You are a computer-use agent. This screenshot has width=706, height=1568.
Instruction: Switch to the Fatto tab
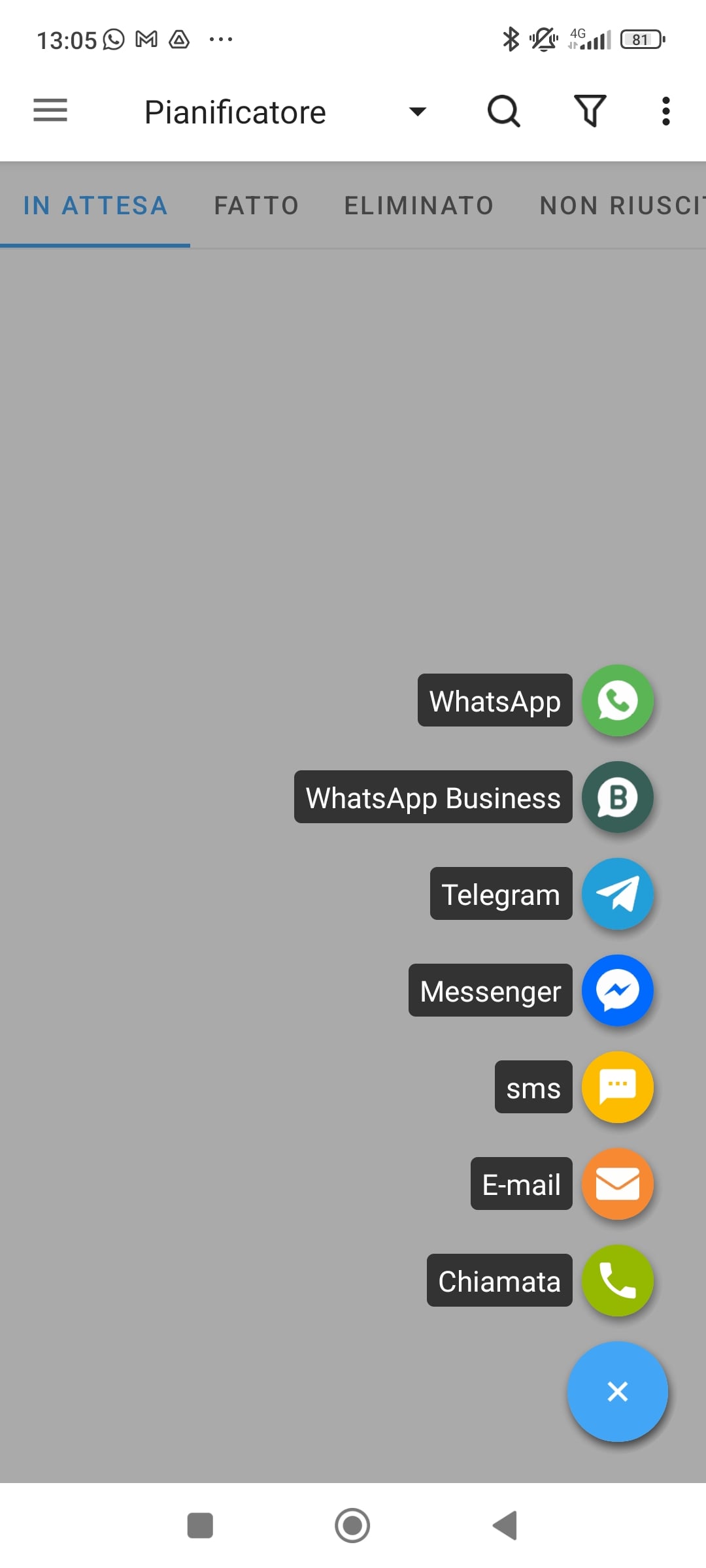(256, 206)
